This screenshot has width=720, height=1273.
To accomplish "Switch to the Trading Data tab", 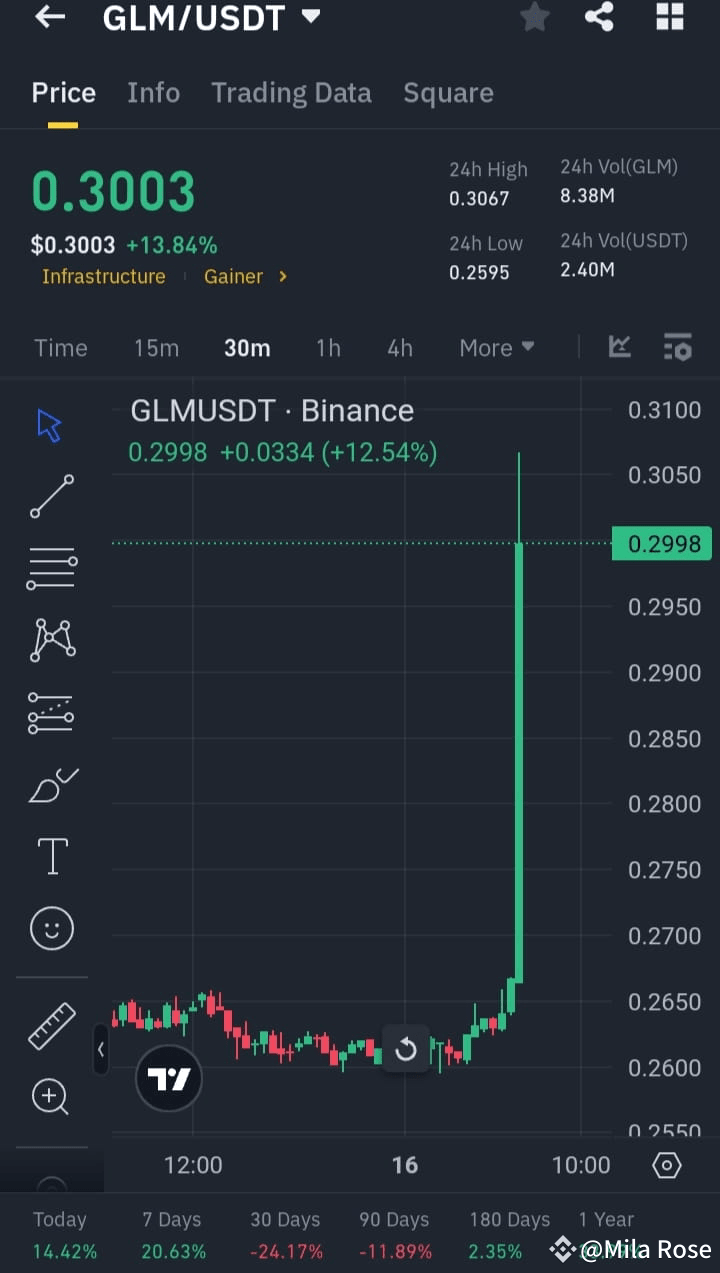I will 291,92.
